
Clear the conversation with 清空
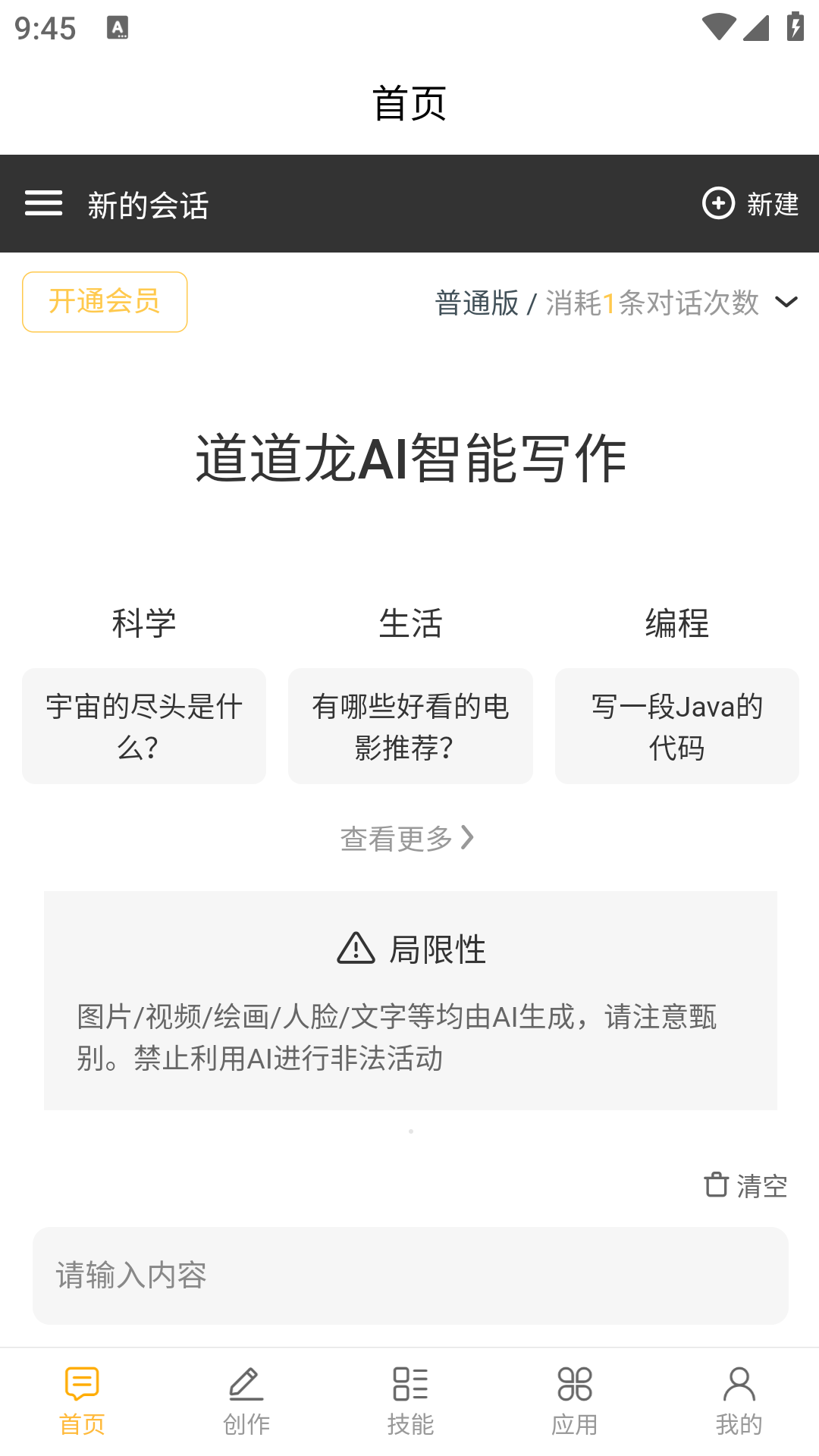coord(746,1185)
